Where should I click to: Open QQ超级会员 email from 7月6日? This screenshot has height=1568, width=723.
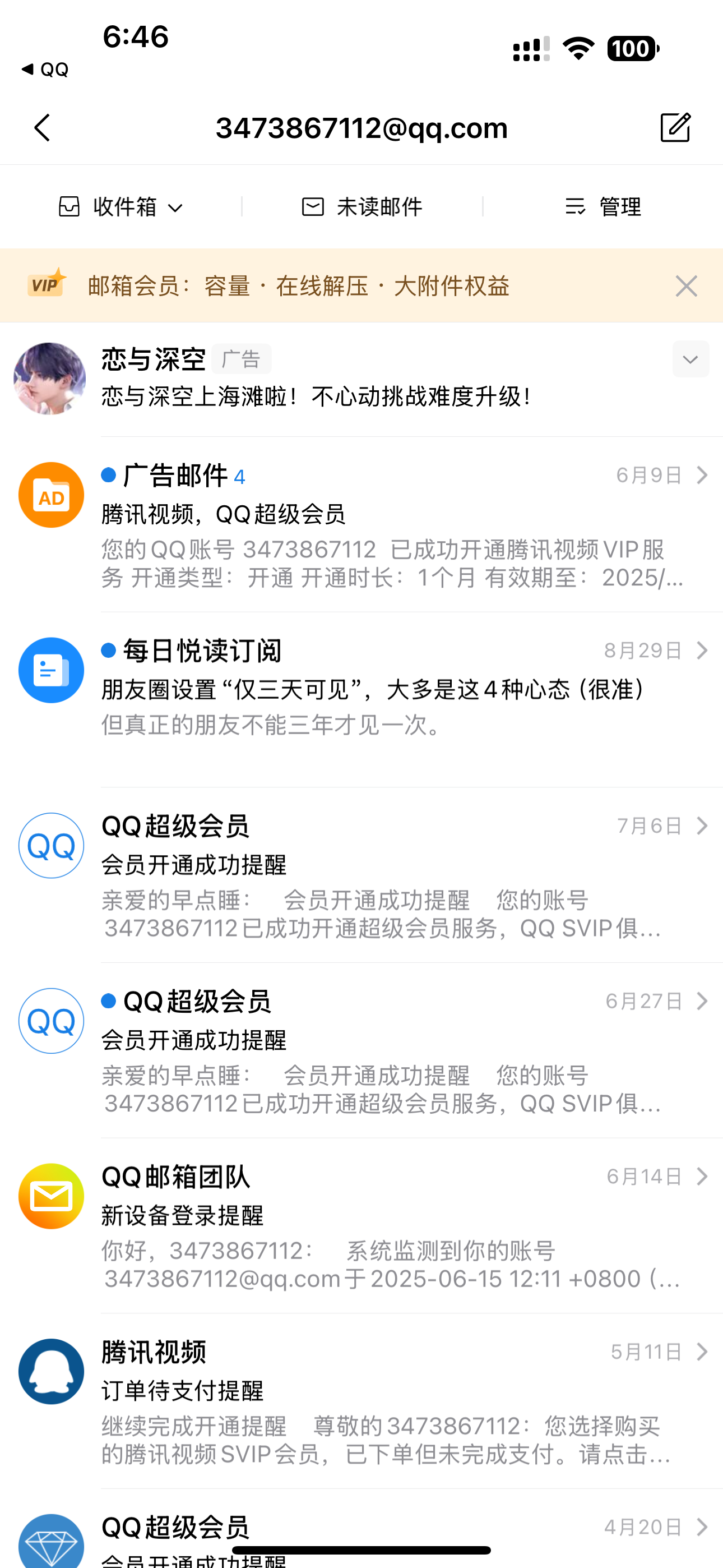[390, 874]
